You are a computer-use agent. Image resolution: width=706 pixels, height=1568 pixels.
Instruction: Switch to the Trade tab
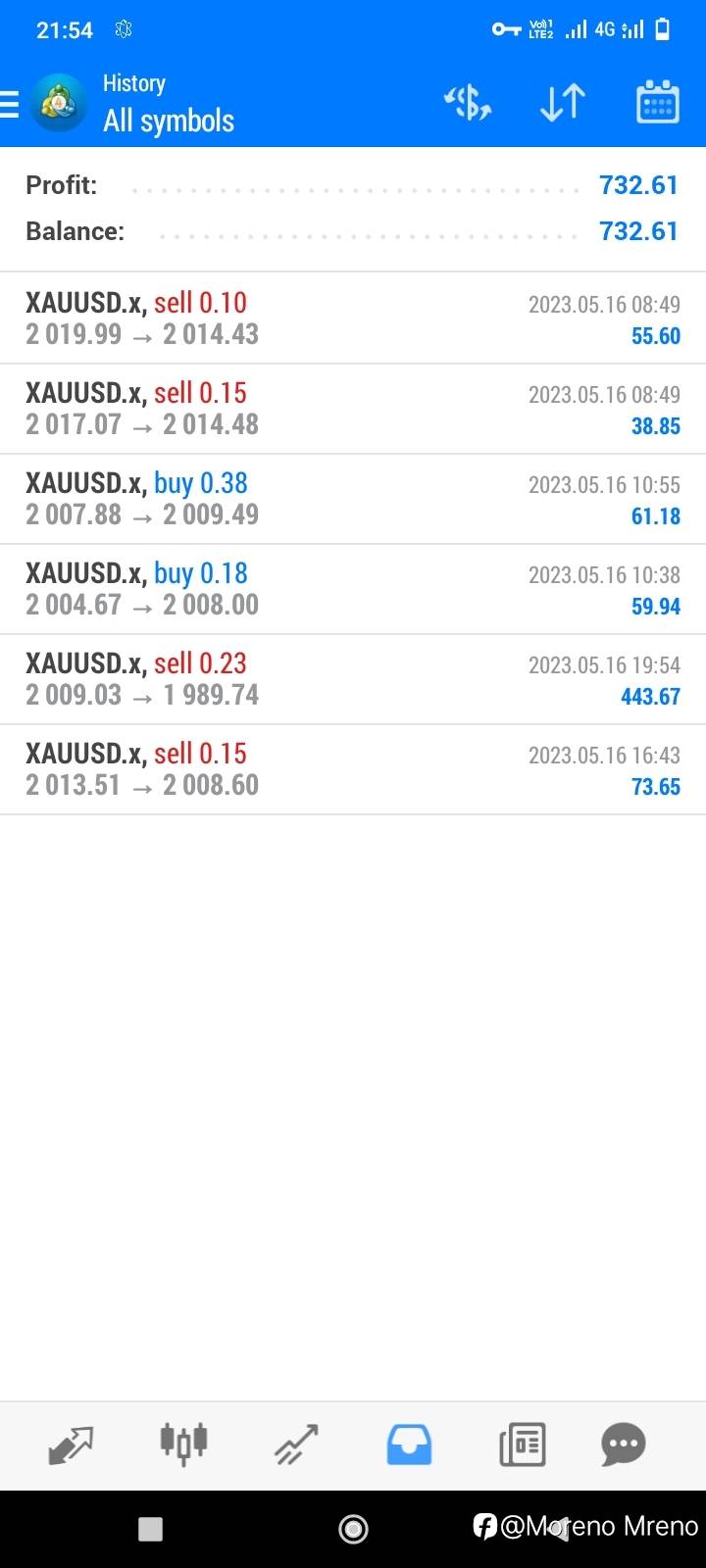[x=296, y=1445]
